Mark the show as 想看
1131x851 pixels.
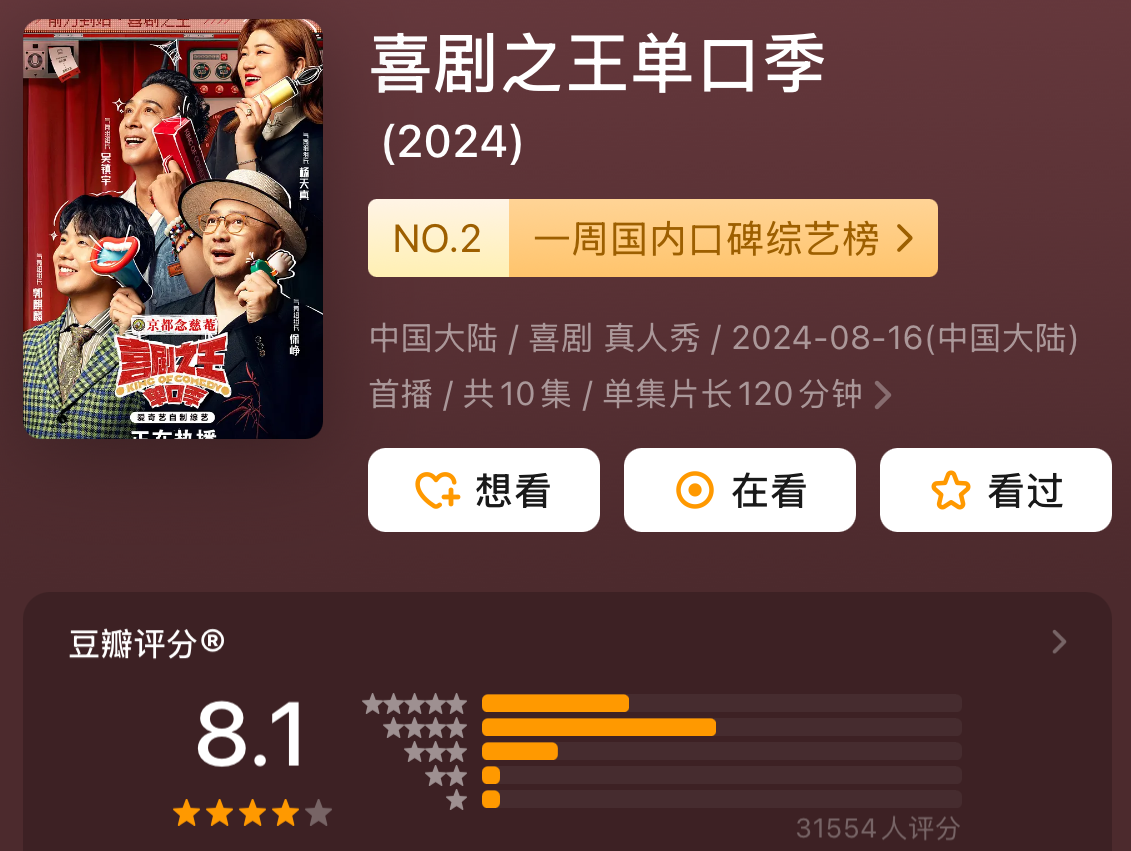484,490
